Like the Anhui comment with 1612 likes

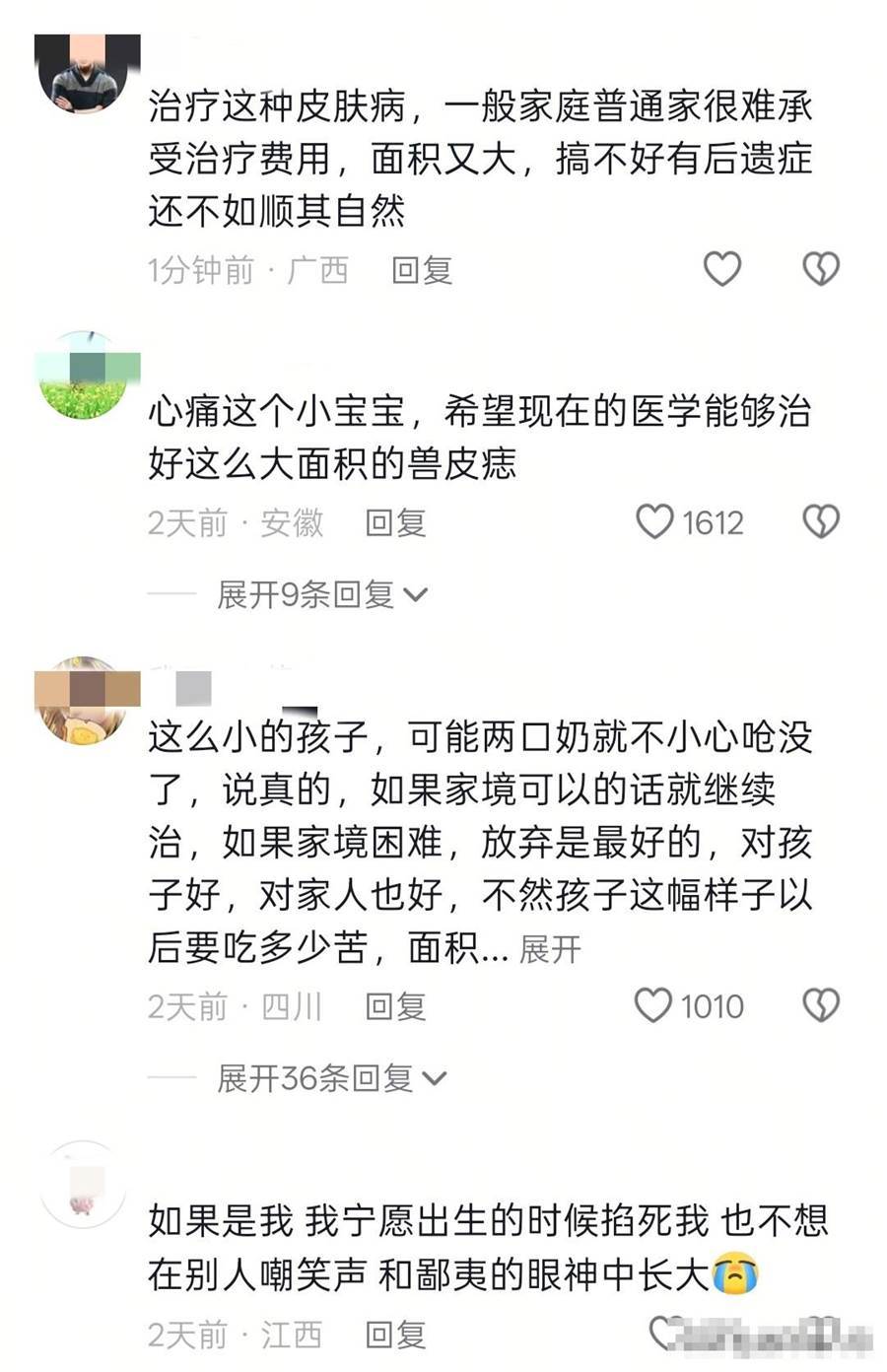[x=655, y=521]
